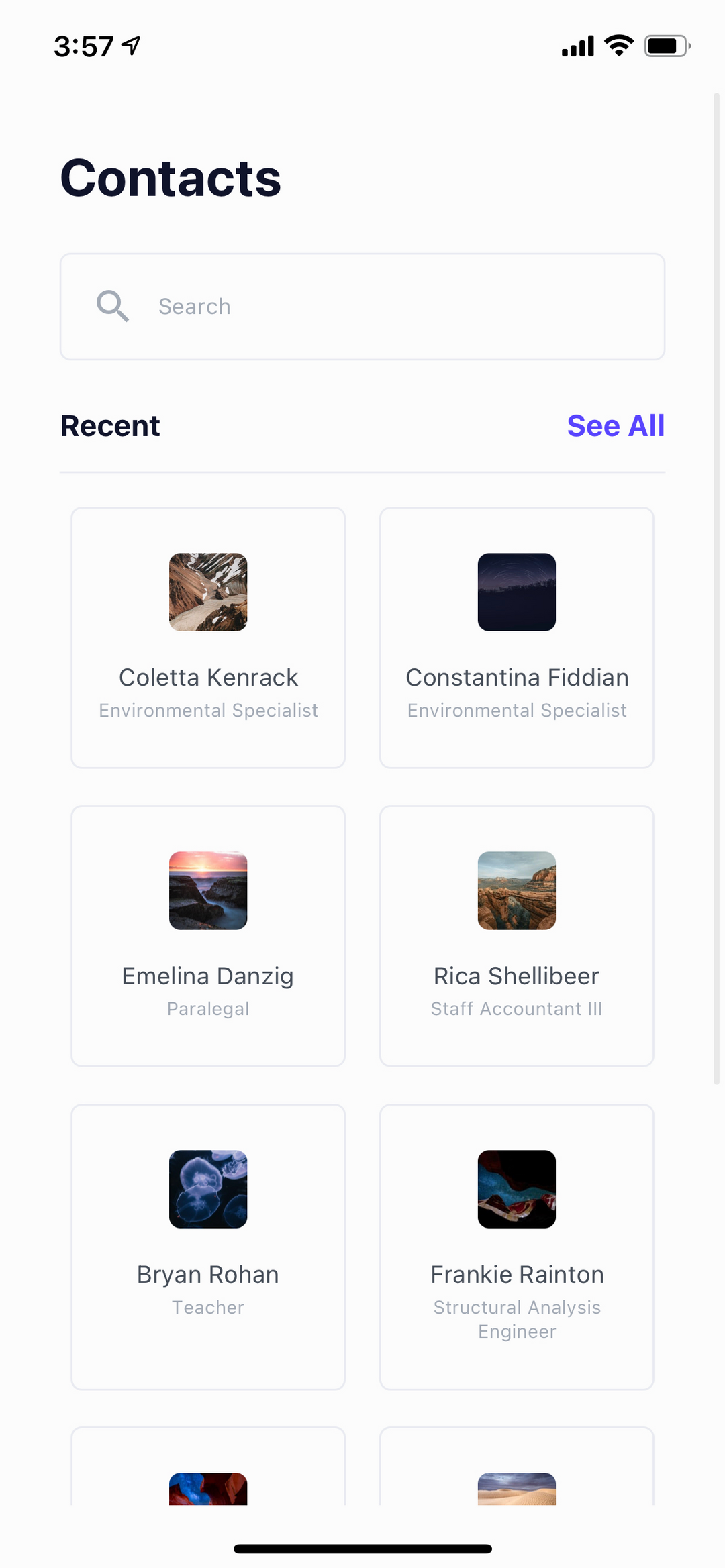Click the location arrow beside the clock
The width and height of the screenshot is (725, 1568).
click(130, 44)
